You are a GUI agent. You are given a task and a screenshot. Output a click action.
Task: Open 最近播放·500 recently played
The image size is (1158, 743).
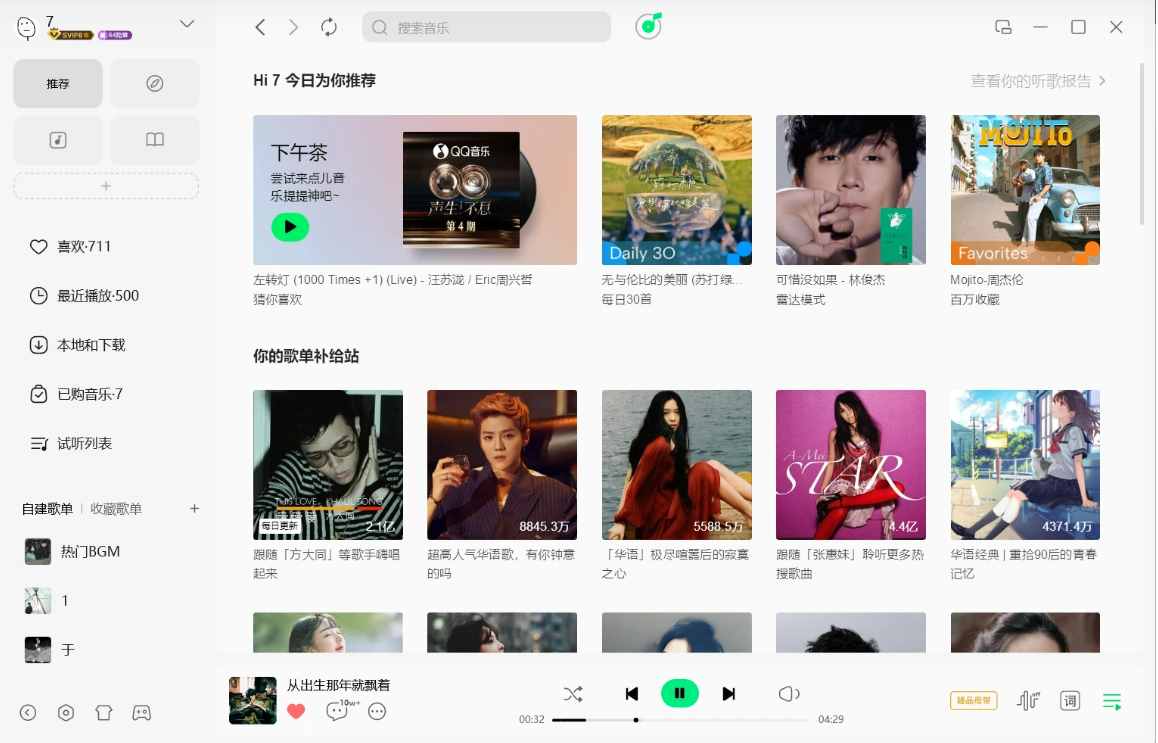tap(97, 296)
